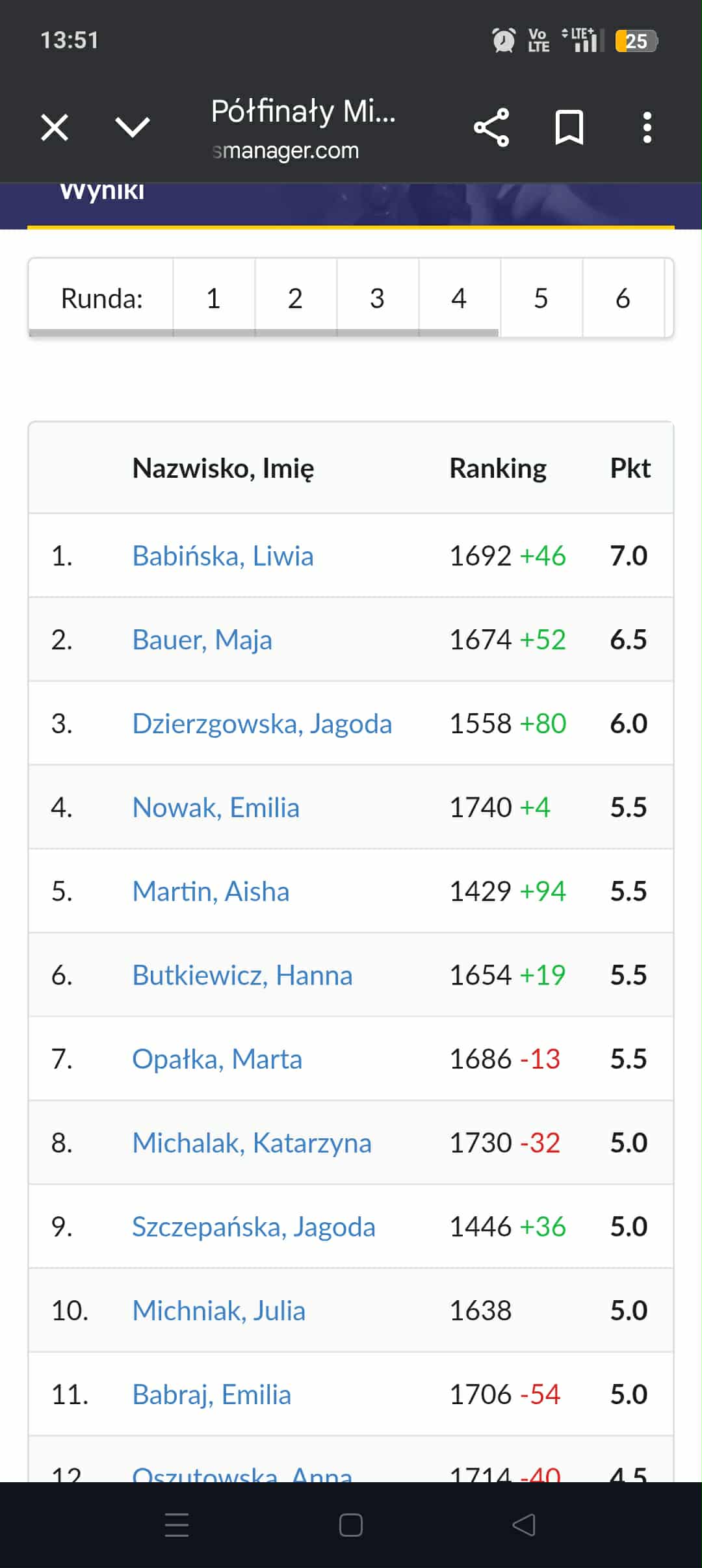The image size is (702, 1568).
Task: View Michniak, Julia details
Action: (218, 1311)
